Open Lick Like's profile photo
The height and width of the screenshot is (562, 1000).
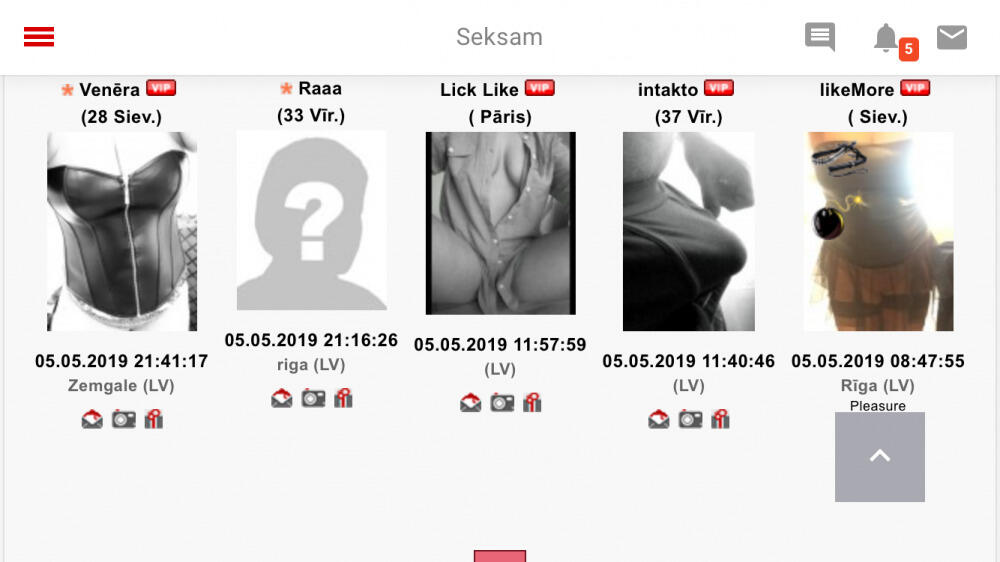[500, 223]
